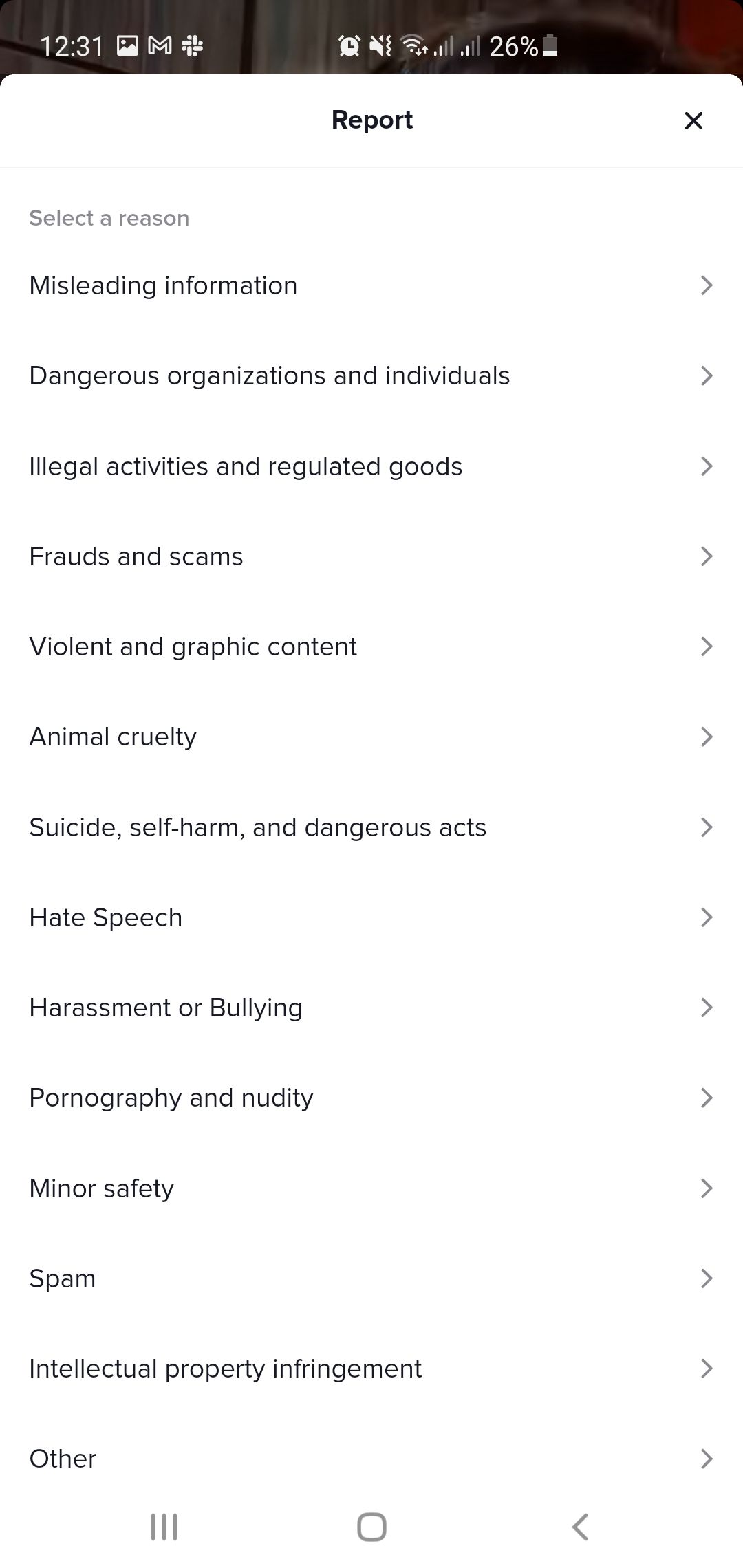Select Misleading information as the reason
The width and height of the screenshot is (743, 1568).
371,285
